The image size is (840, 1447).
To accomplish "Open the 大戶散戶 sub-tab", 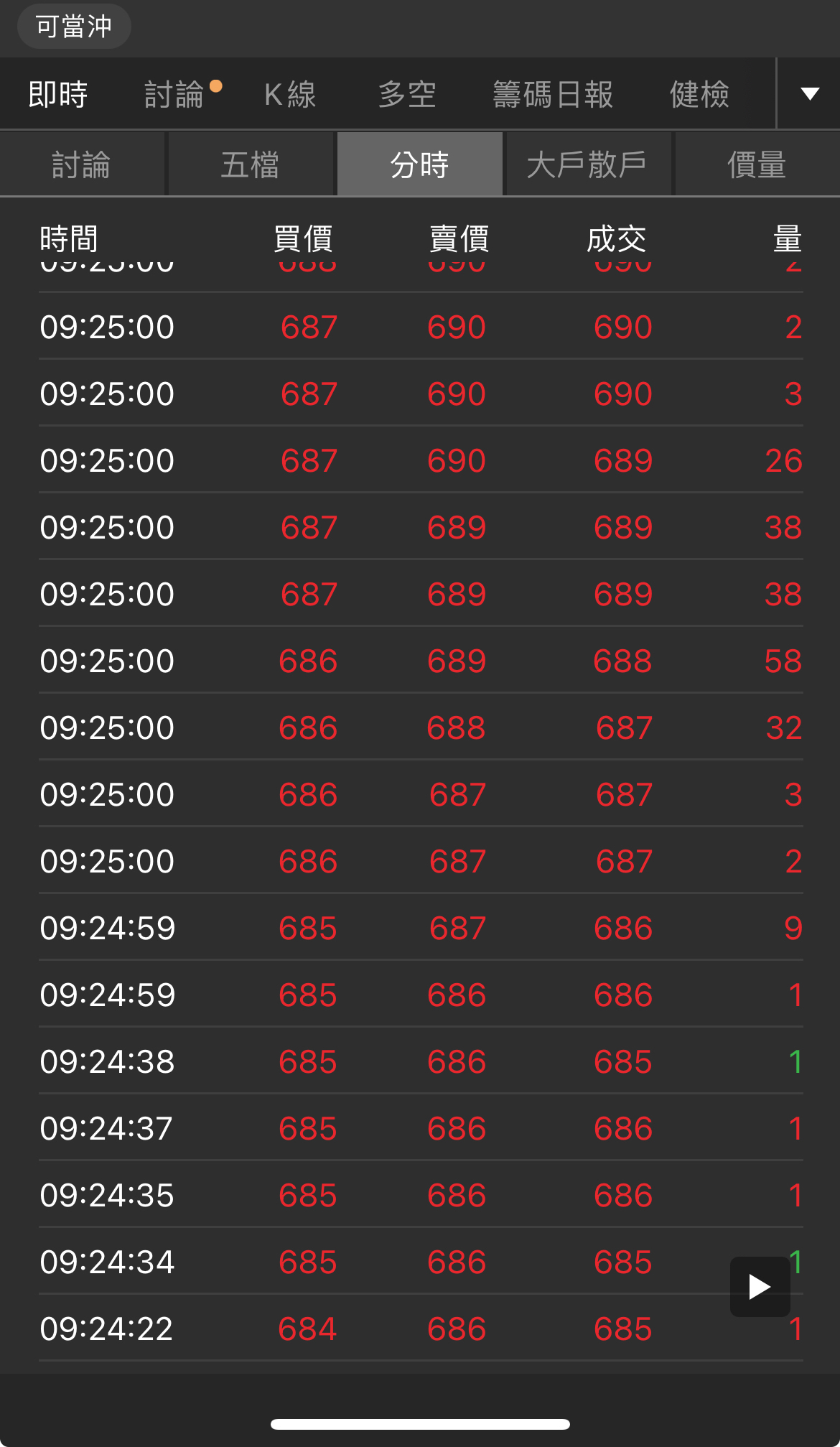I will point(587,164).
